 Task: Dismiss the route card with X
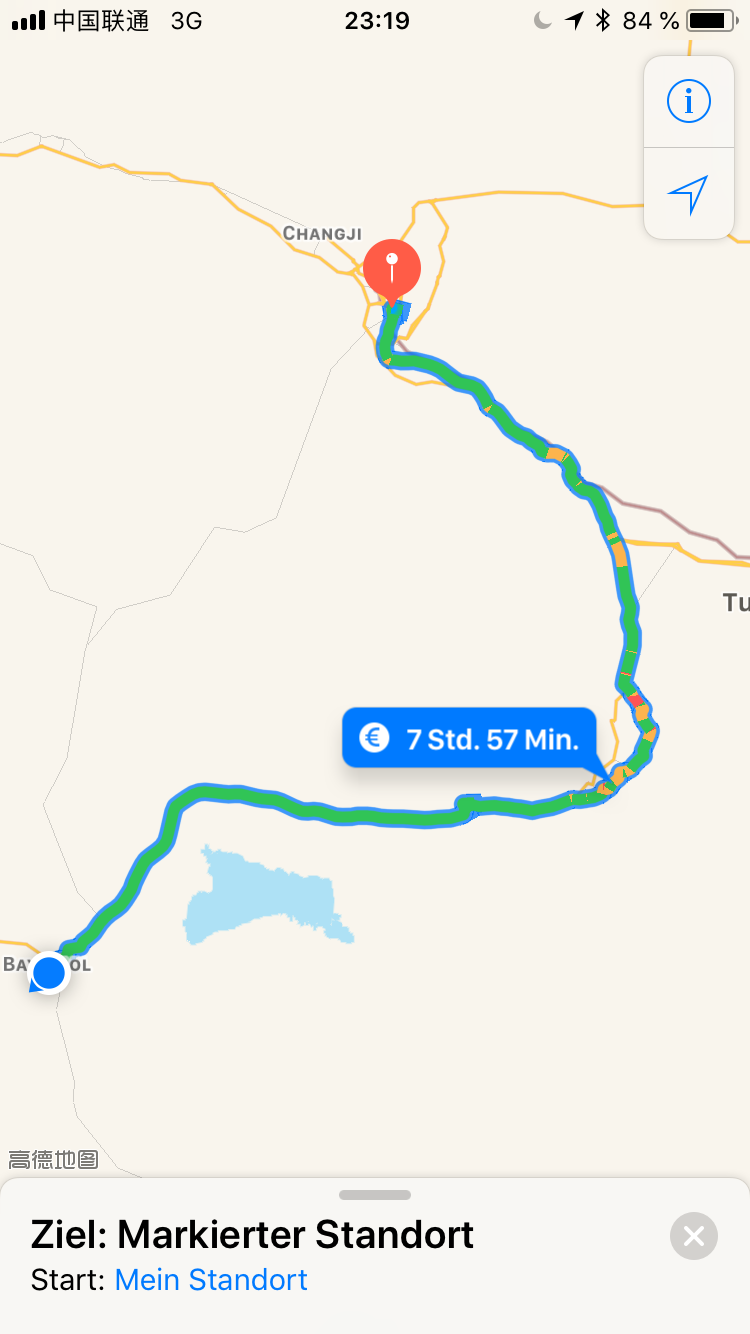694,1236
